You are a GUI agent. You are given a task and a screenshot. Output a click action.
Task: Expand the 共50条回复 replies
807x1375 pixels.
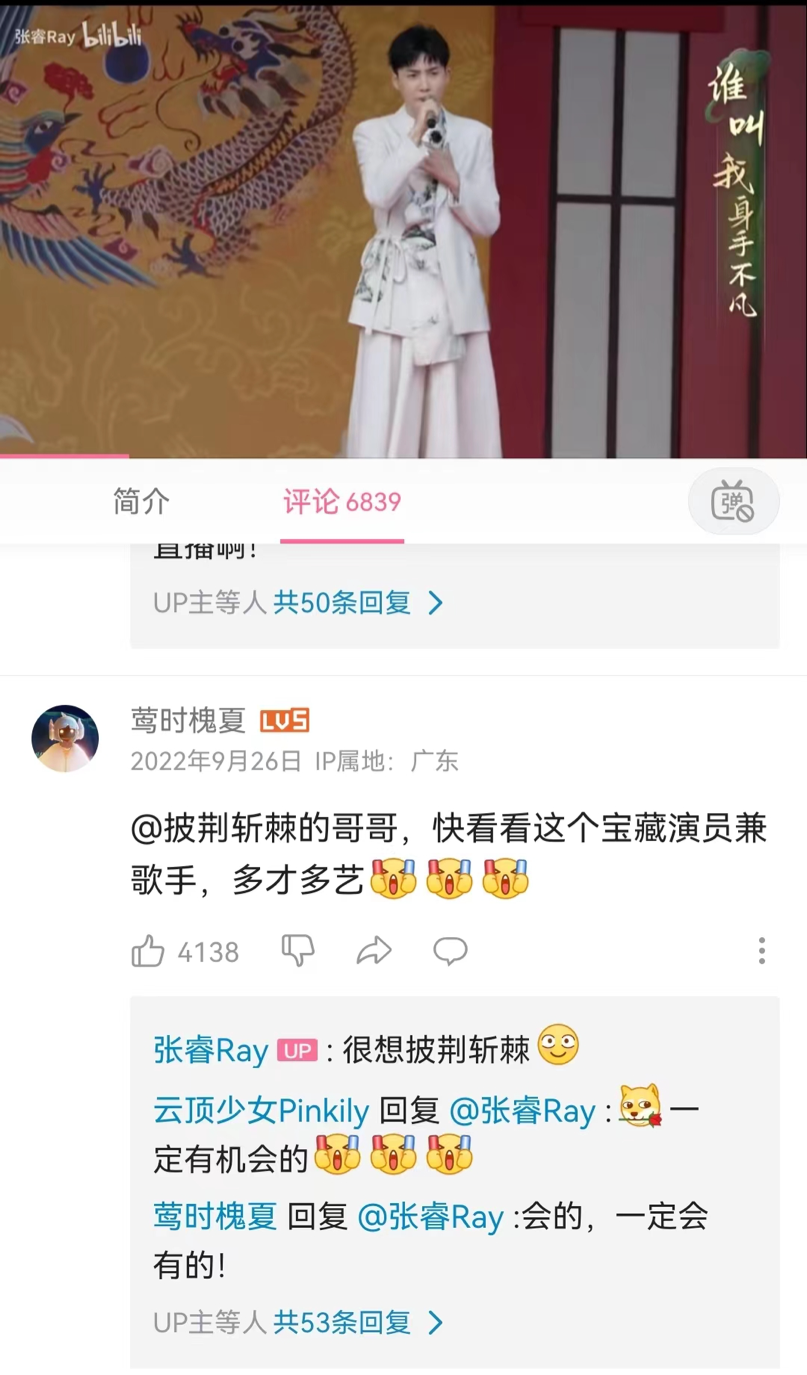pos(357,603)
